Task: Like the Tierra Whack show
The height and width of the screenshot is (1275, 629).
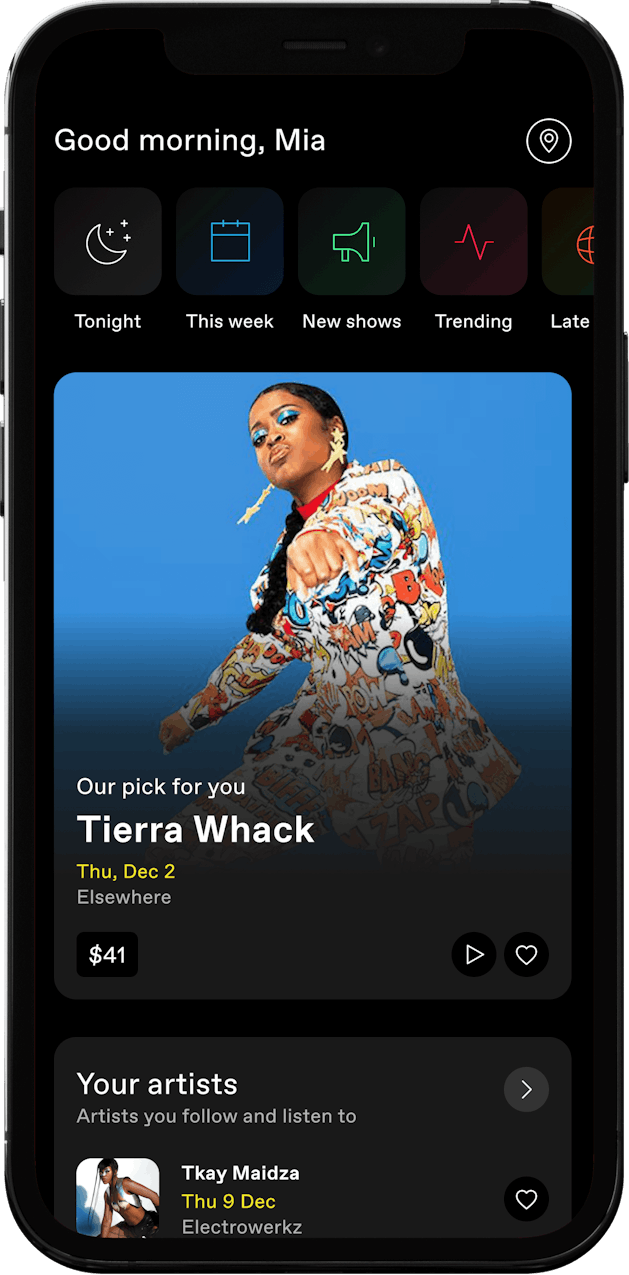Action: coord(526,955)
